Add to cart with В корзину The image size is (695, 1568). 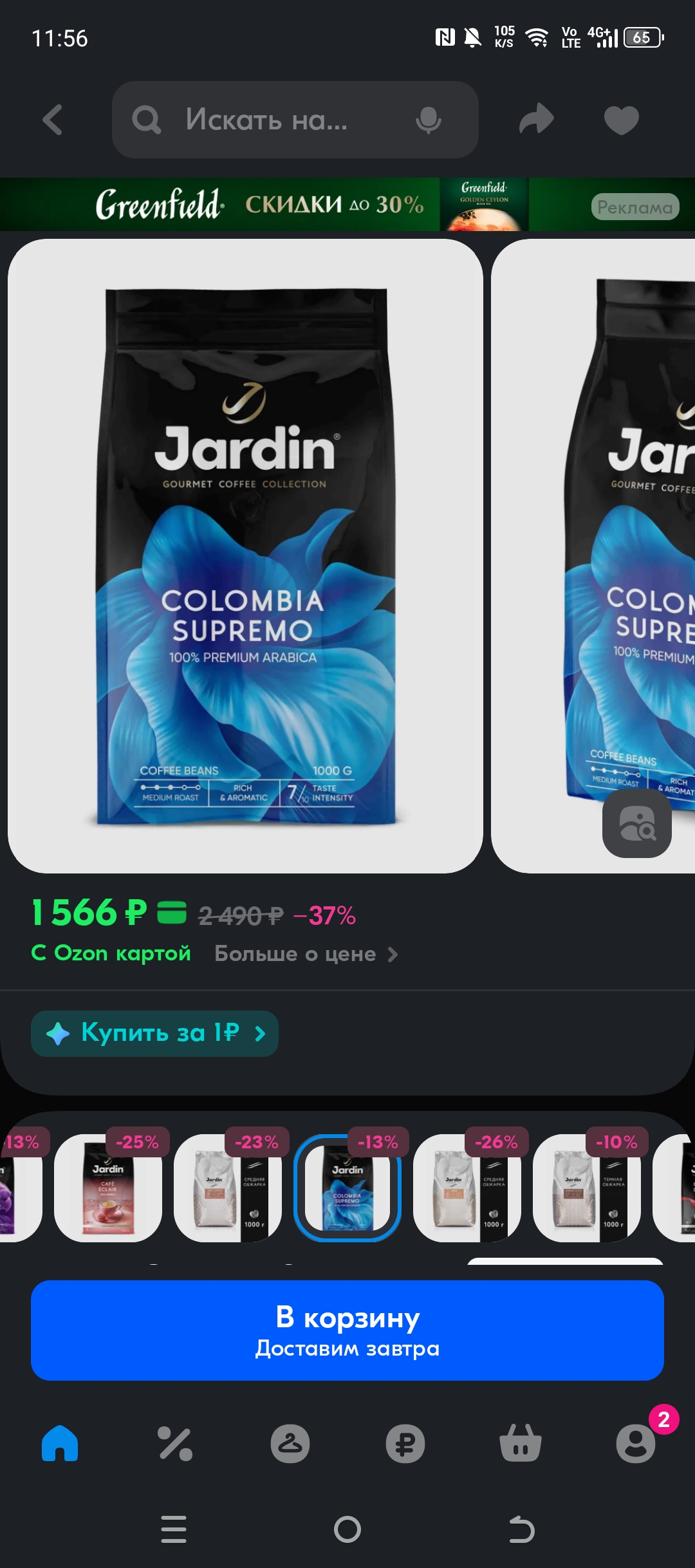[x=347, y=1330]
